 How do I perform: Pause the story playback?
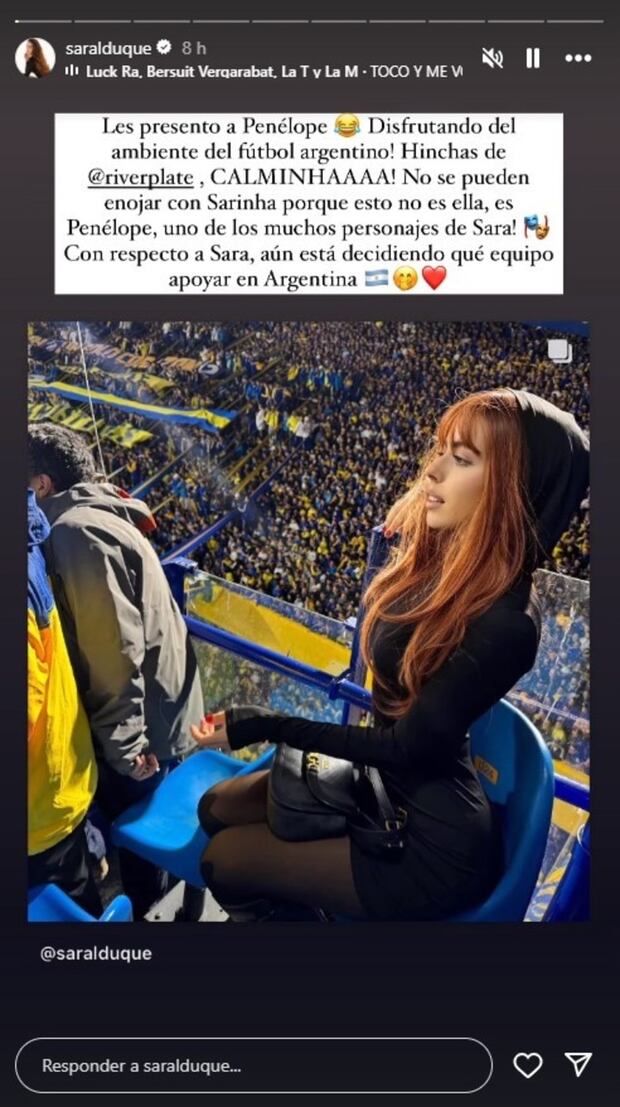point(533,58)
